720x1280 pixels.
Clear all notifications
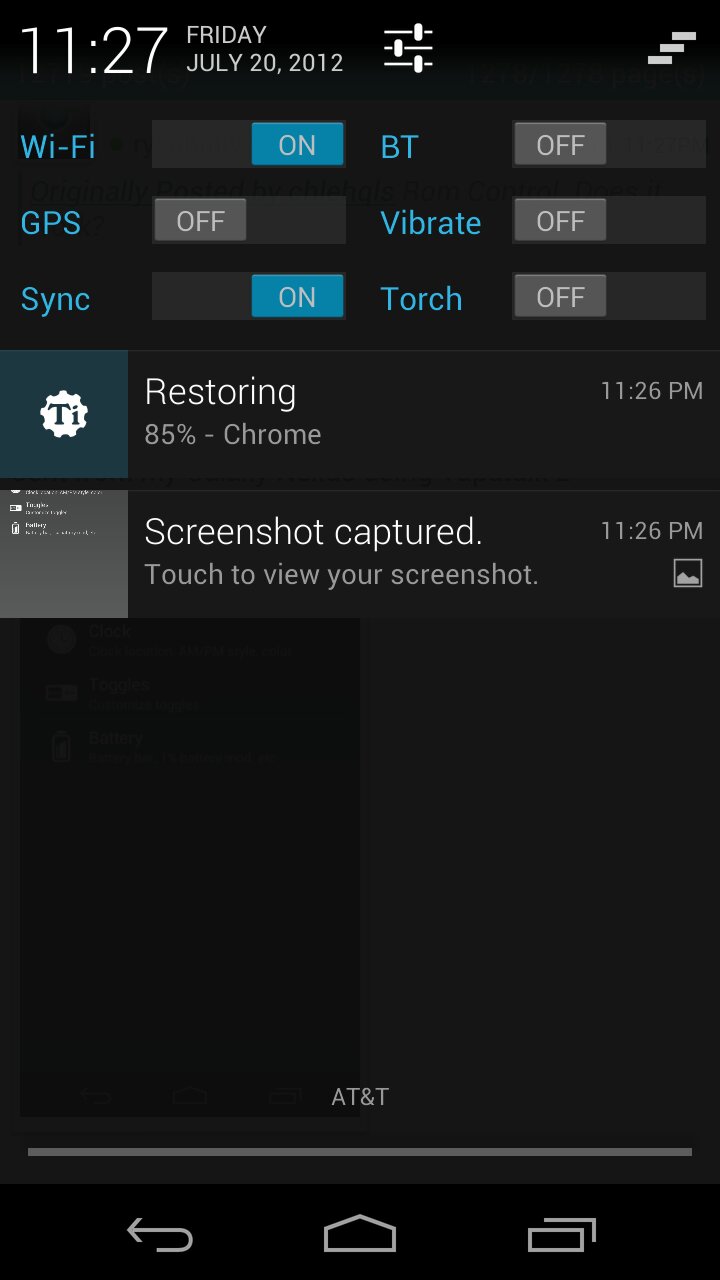671,48
